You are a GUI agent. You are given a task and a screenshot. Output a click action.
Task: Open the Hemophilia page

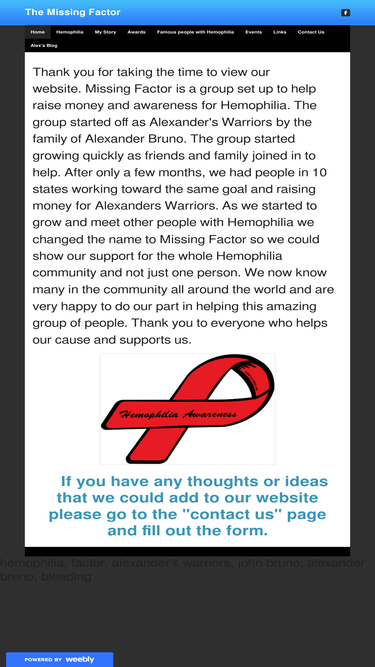tap(70, 32)
